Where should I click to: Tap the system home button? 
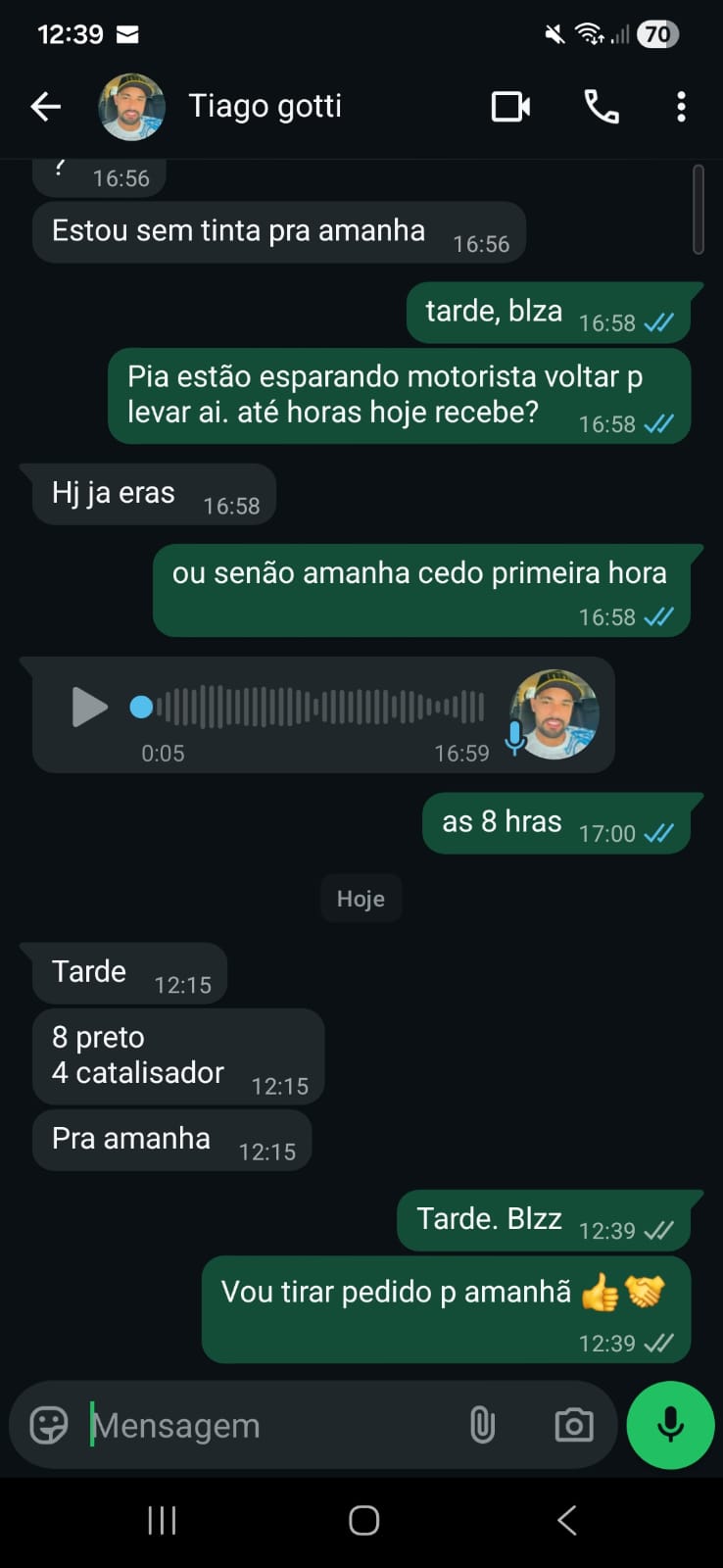click(363, 1520)
